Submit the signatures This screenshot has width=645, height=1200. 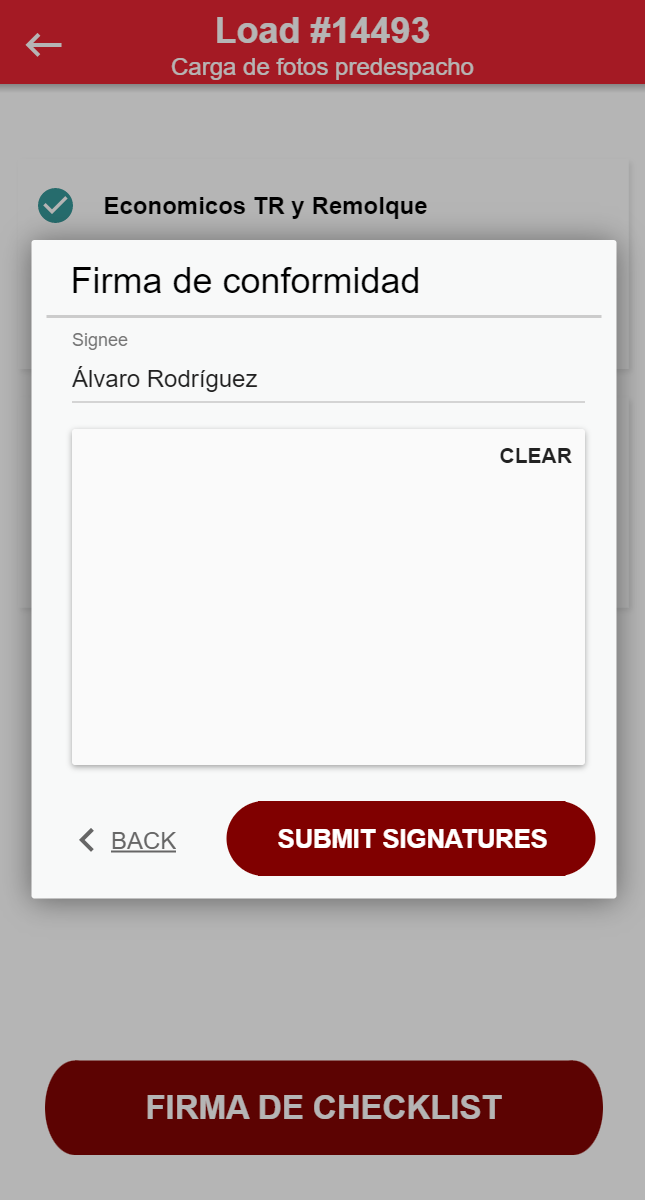pos(411,838)
